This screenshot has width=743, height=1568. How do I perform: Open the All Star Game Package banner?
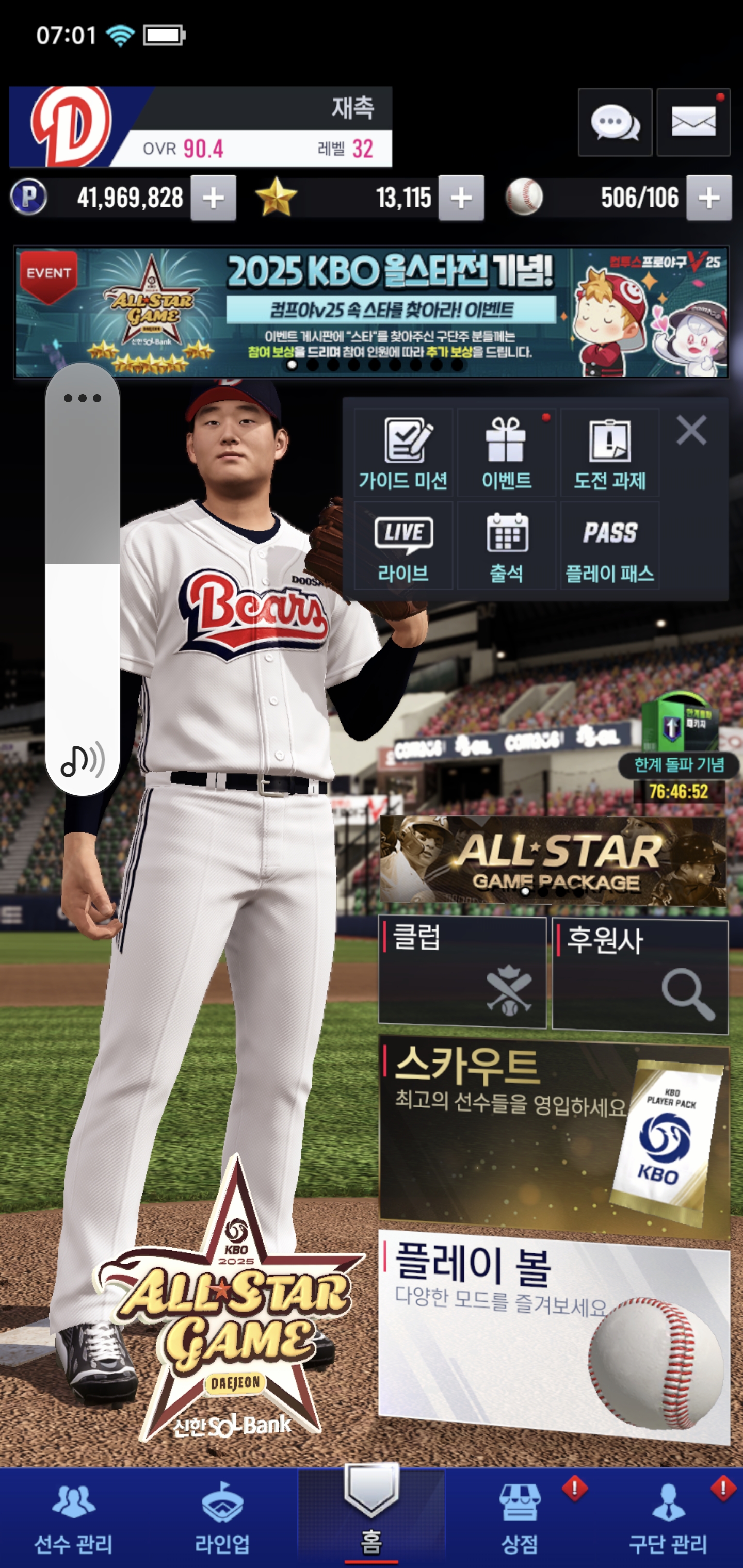(553, 861)
